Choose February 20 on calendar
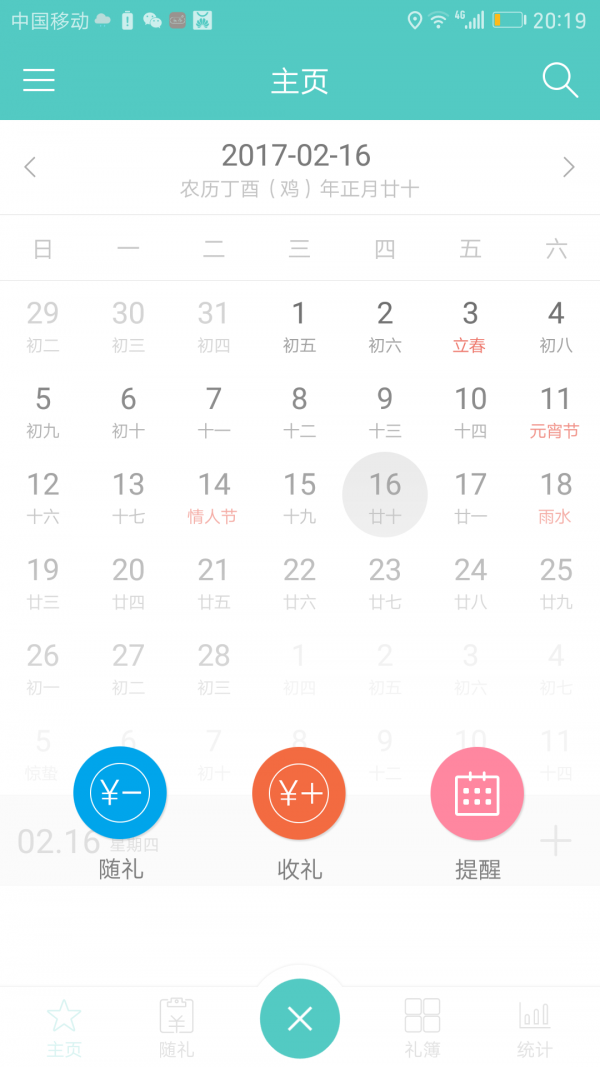The height and width of the screenshot is (1067, 600). tap(128, 582)
